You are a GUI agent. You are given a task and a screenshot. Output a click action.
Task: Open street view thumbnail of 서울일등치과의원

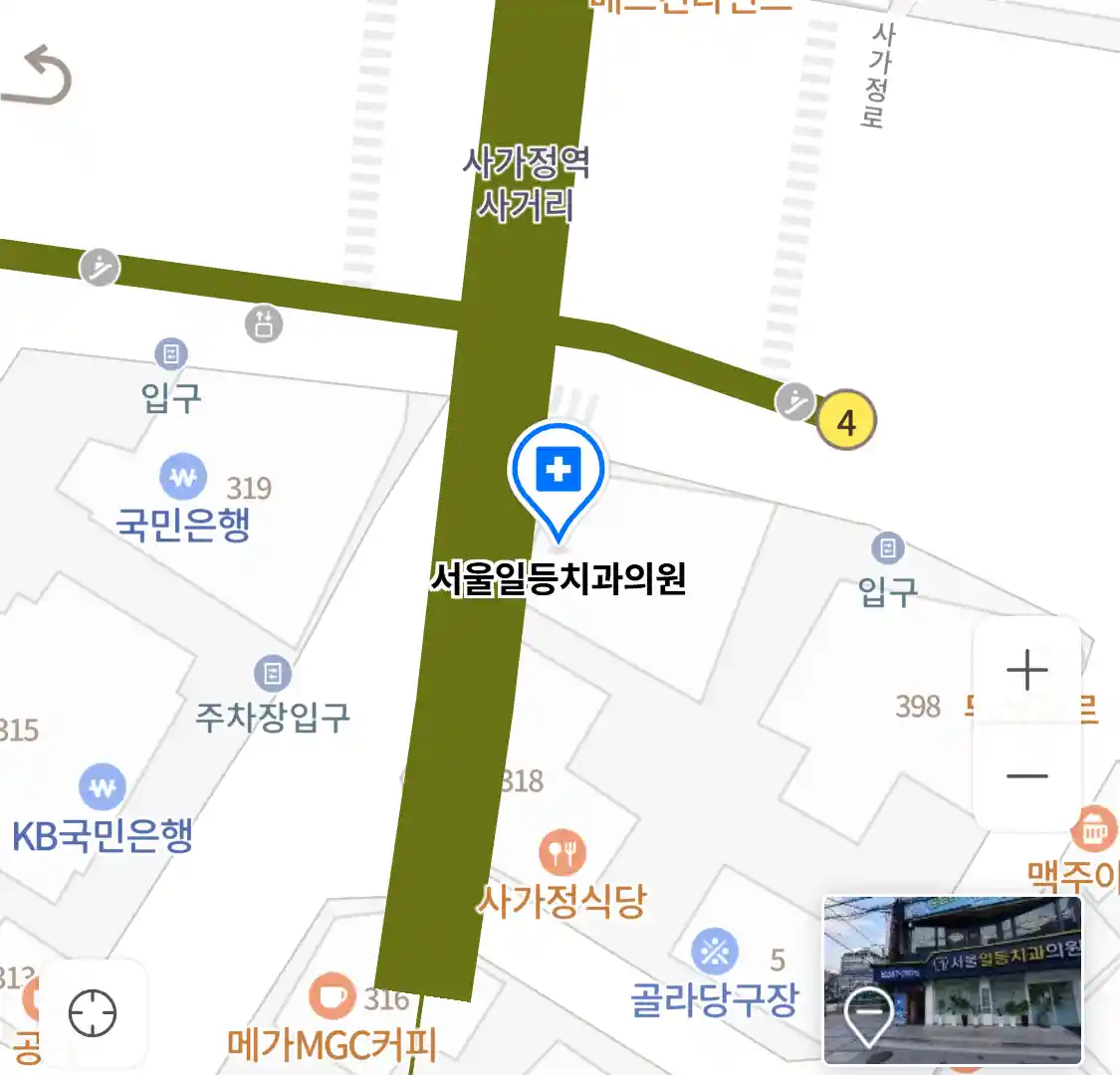[x=952, y=980]
